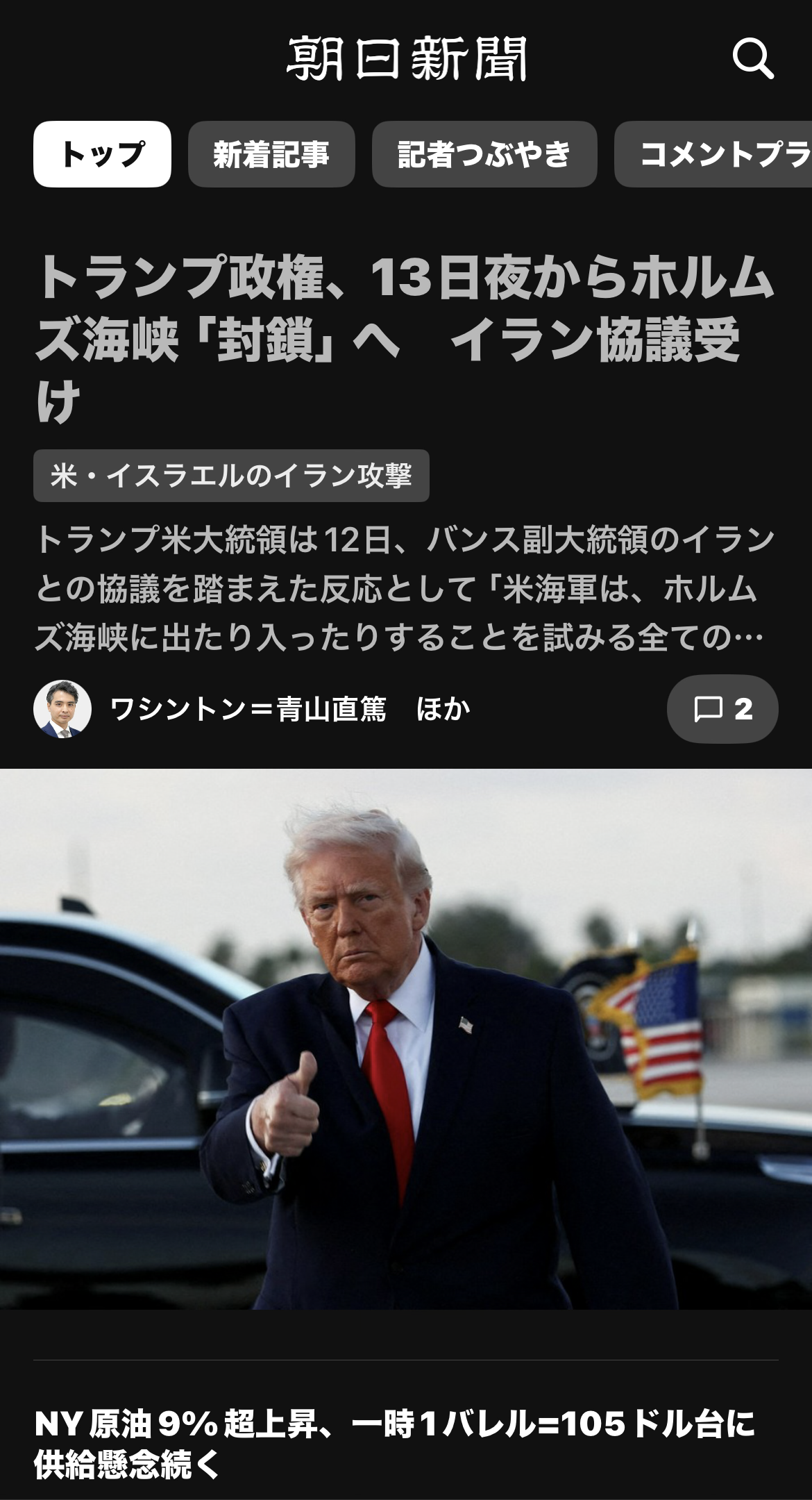Open the top story photo
812x1500 pixels.
(406, 1038)
